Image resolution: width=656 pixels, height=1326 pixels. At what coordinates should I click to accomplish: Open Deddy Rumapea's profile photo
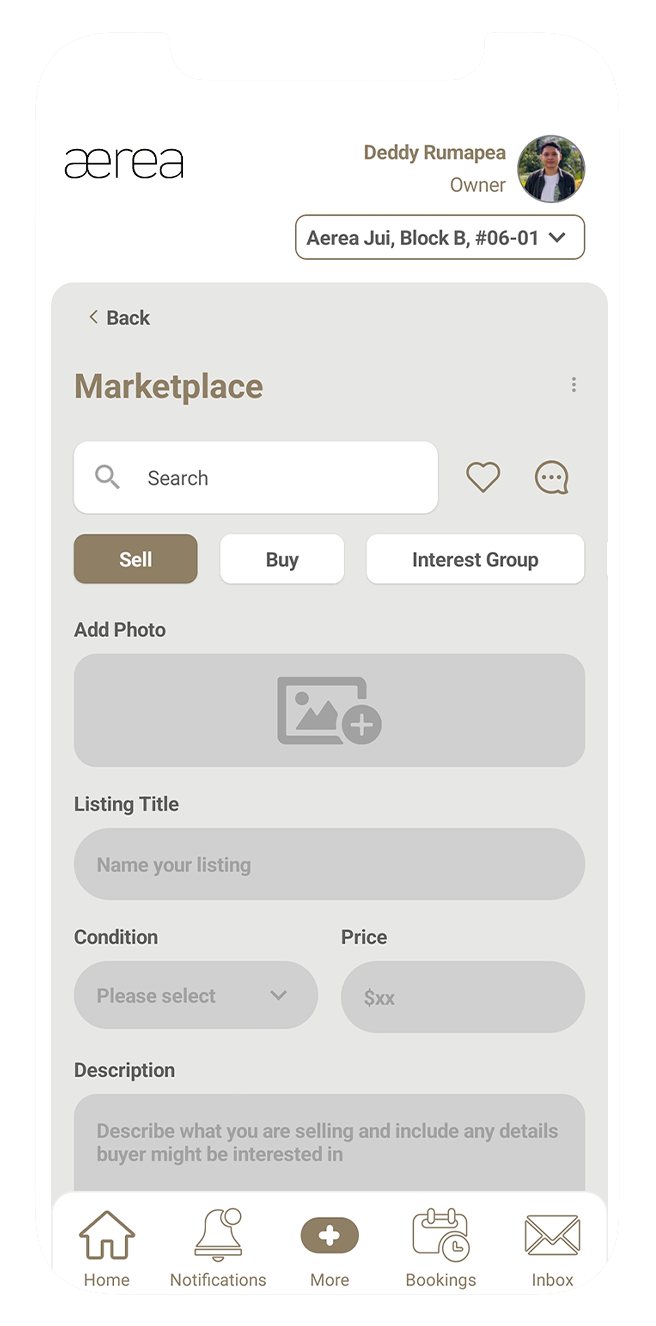tap(551, 169)
